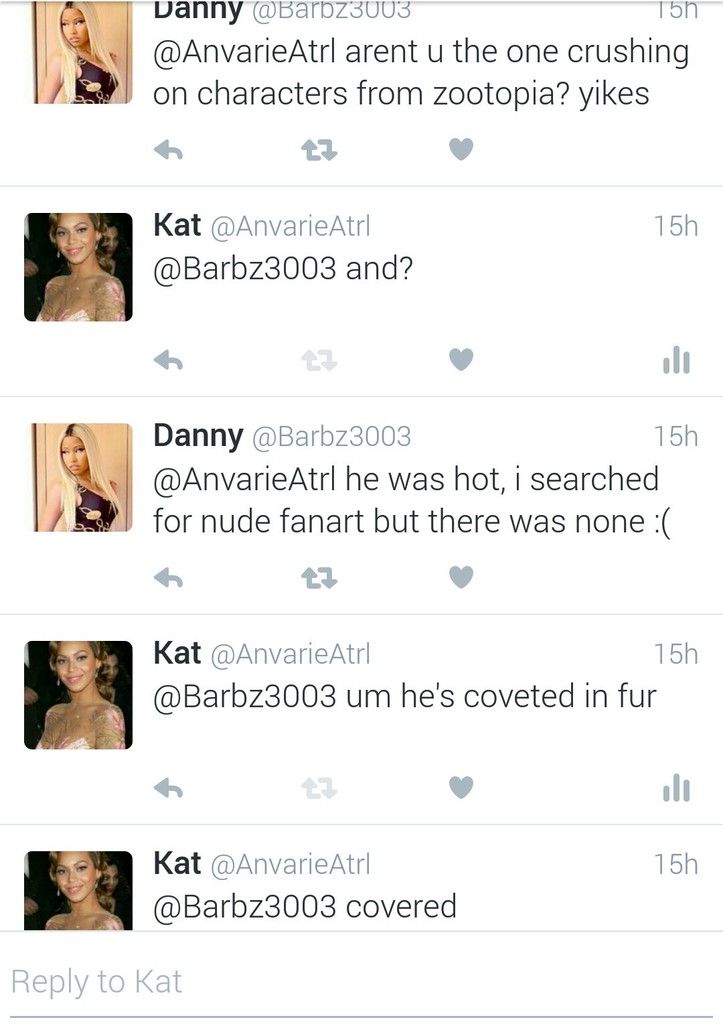
Task: Like Kat's "coveted in fur" tweet
Action: (x=460, y=788)
